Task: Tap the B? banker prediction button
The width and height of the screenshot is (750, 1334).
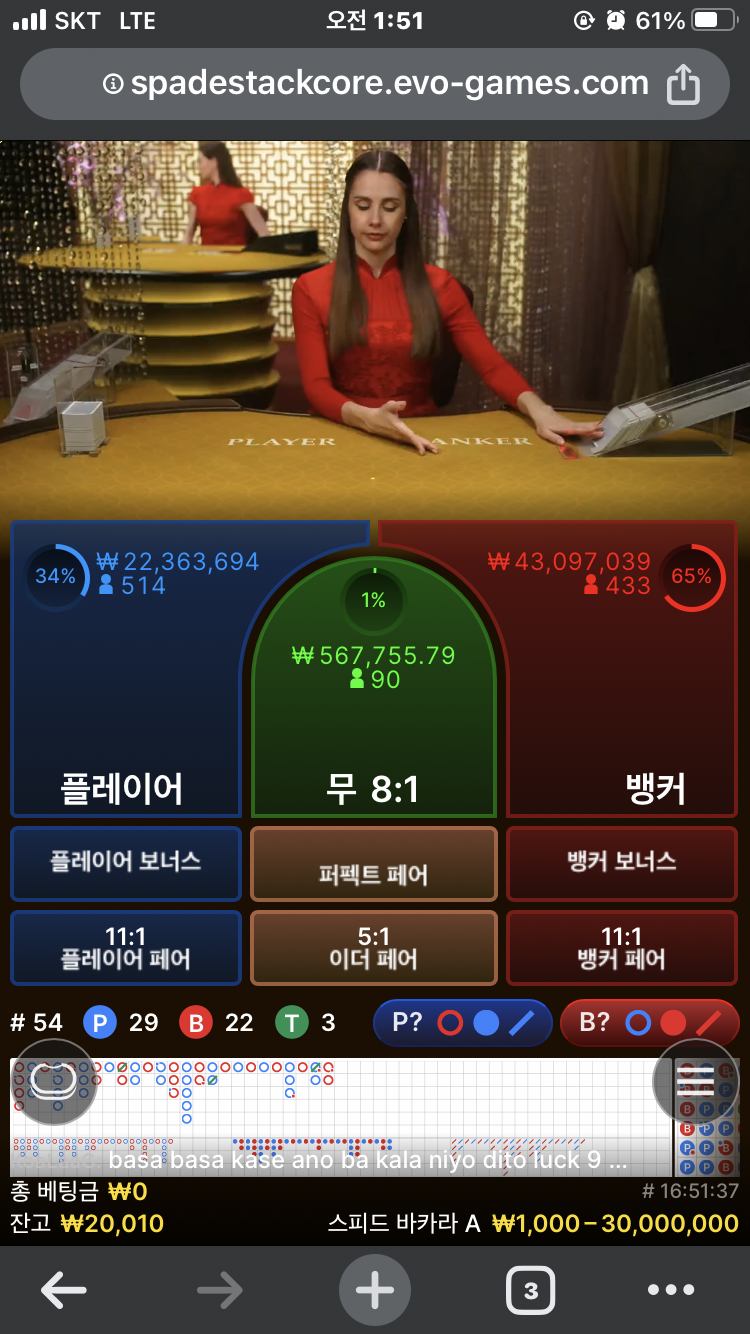Action: pyautogui.click(x=650, y=1023)
